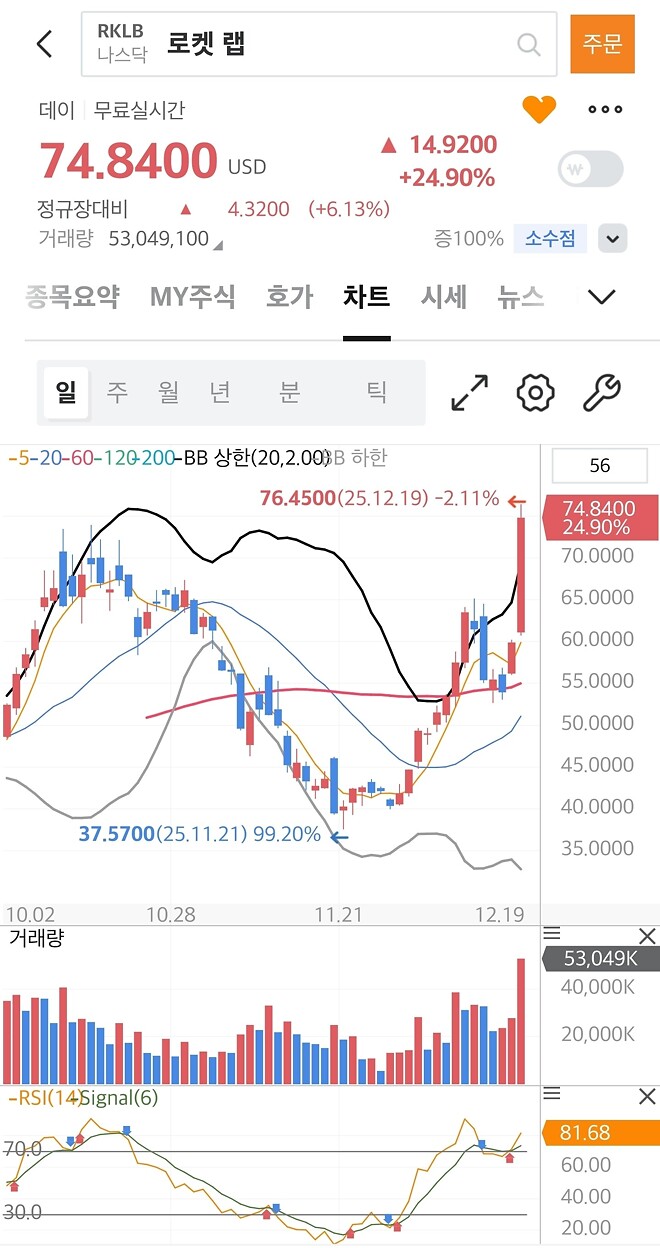Select the 소수점 fractional share chip

(x=550, y=239)
